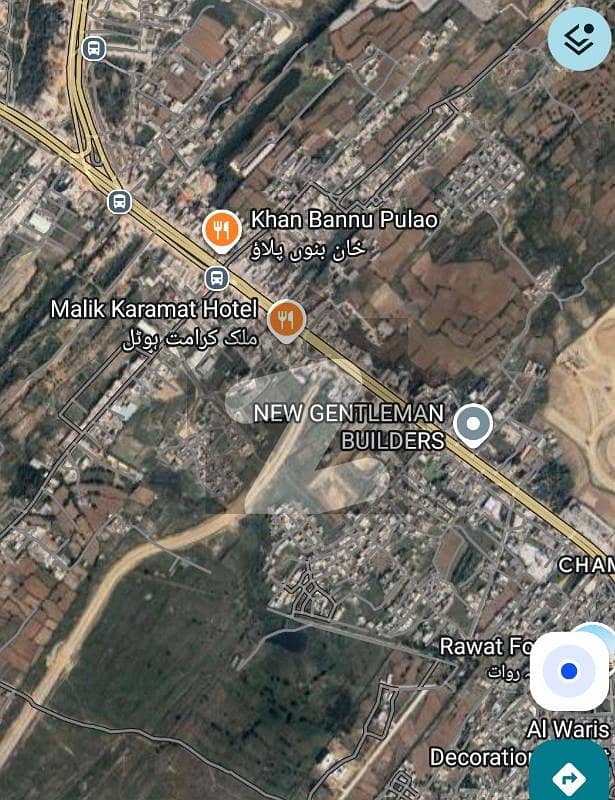This screenshot has height=800, width=615.
Task: Tap the bus stop near Khan Bannu Pulao
Action: point(216,277)
